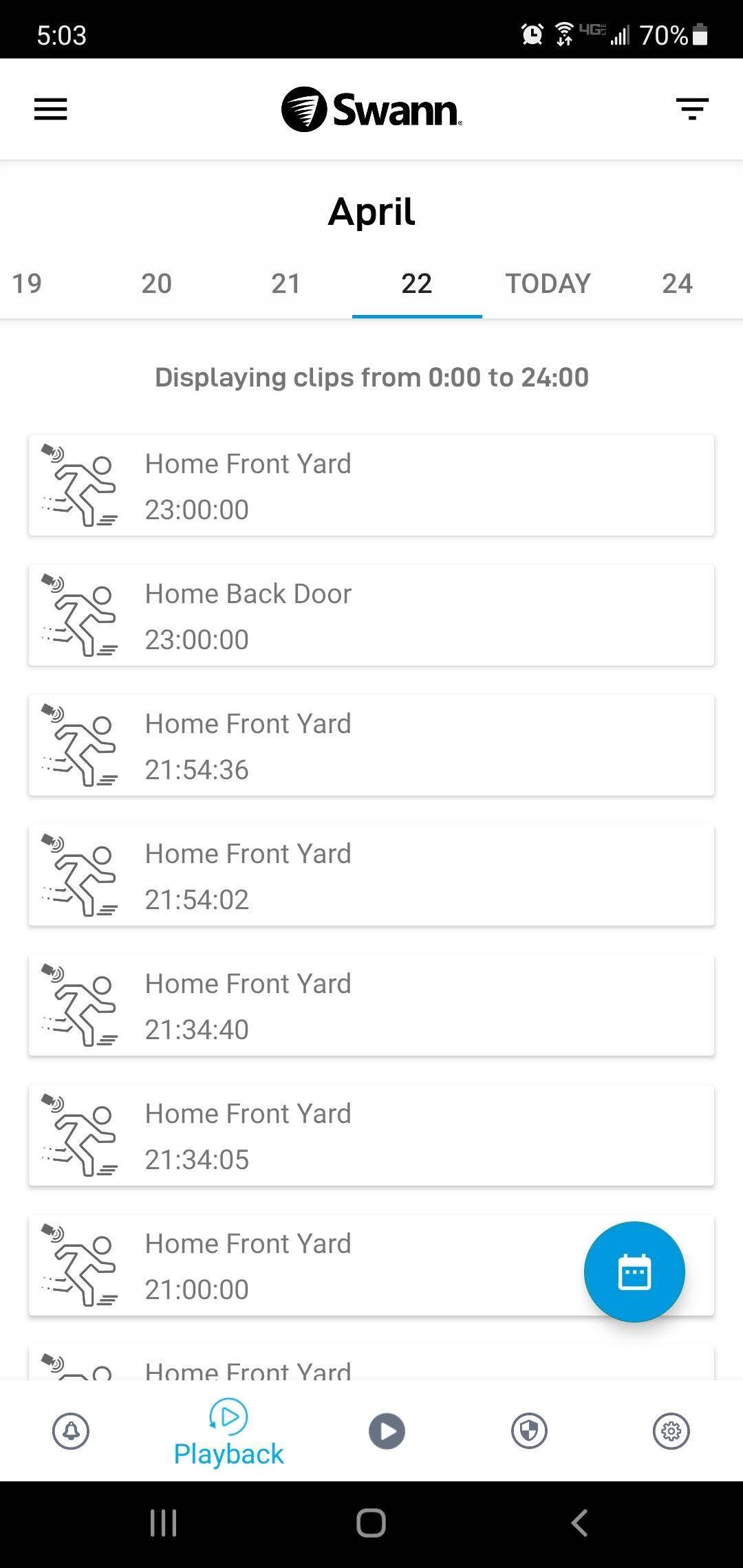The width and height of the screenshot is (743, 1568).
Task: Switch to the TODAY tab
Action: [548, 283]
